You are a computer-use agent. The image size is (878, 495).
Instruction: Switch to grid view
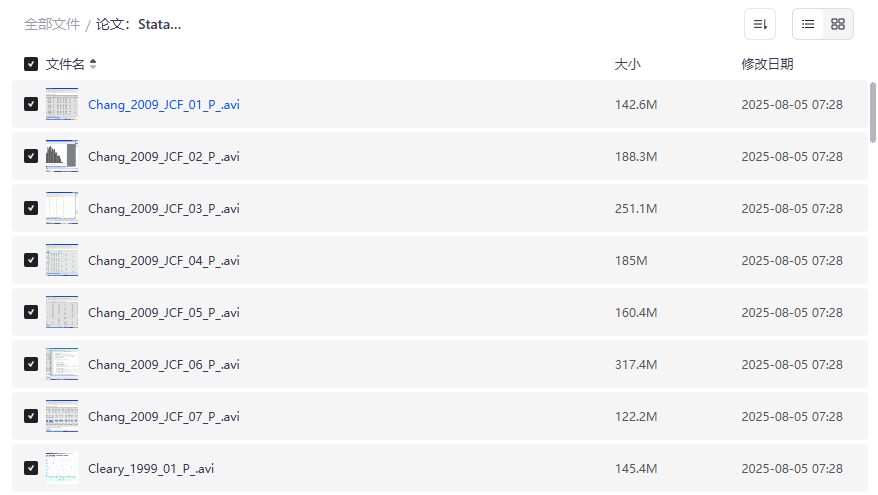pyautogui.click(x=838, y=24)
